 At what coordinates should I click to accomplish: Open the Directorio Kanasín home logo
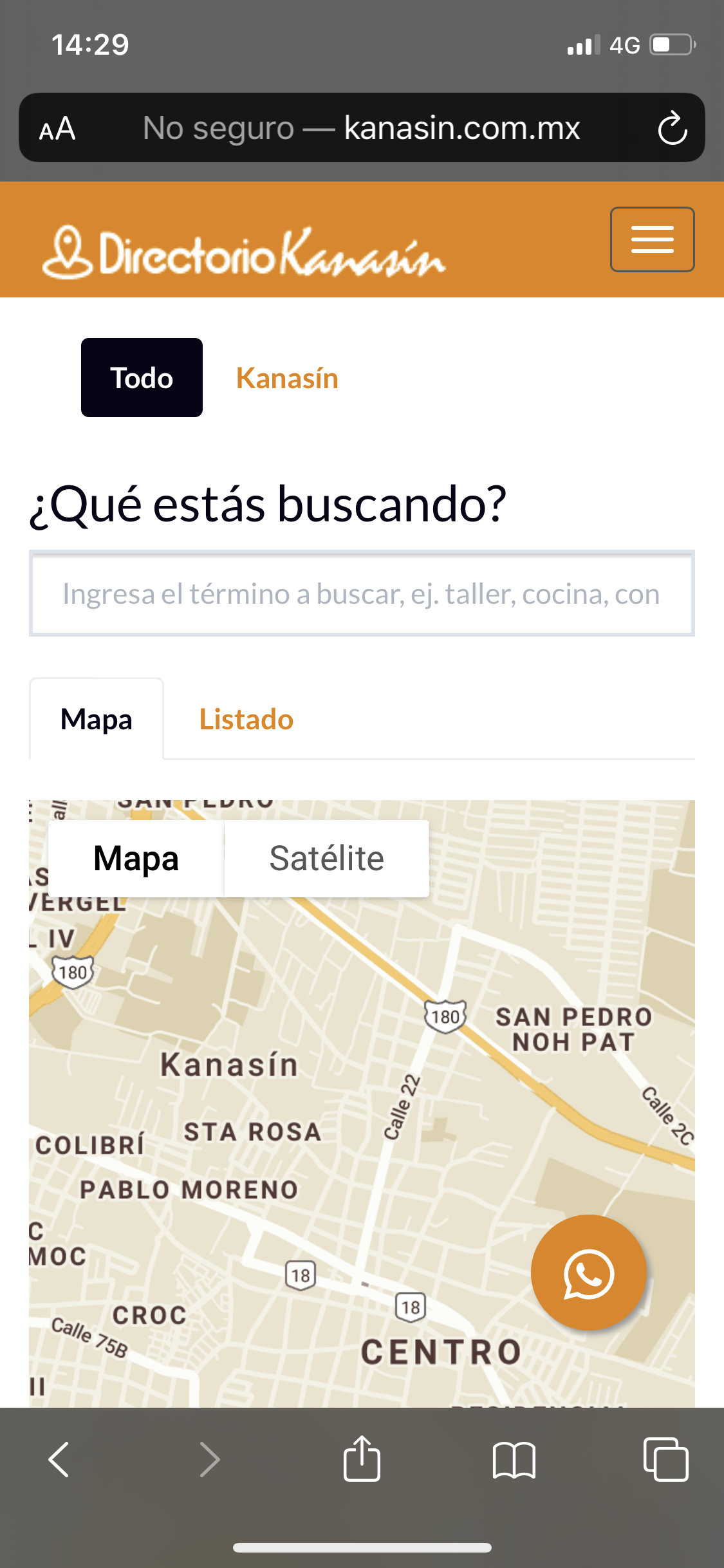pyautogui.click(x=245, y=253)
